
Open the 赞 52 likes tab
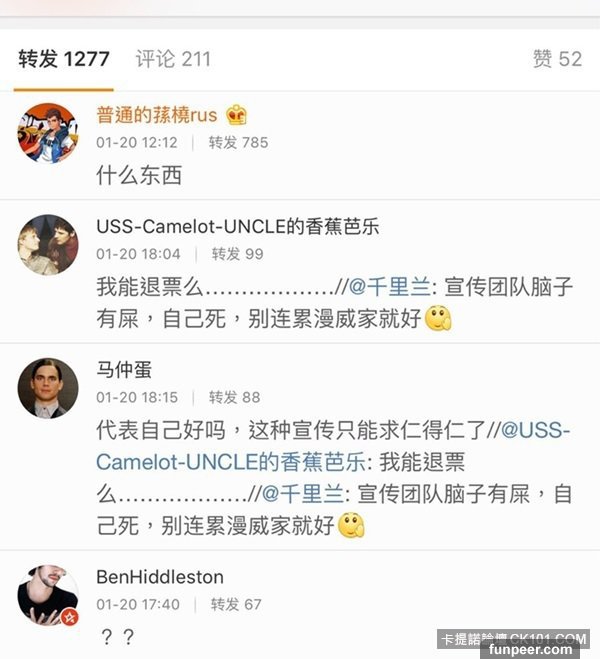click(x=557, y=59)
